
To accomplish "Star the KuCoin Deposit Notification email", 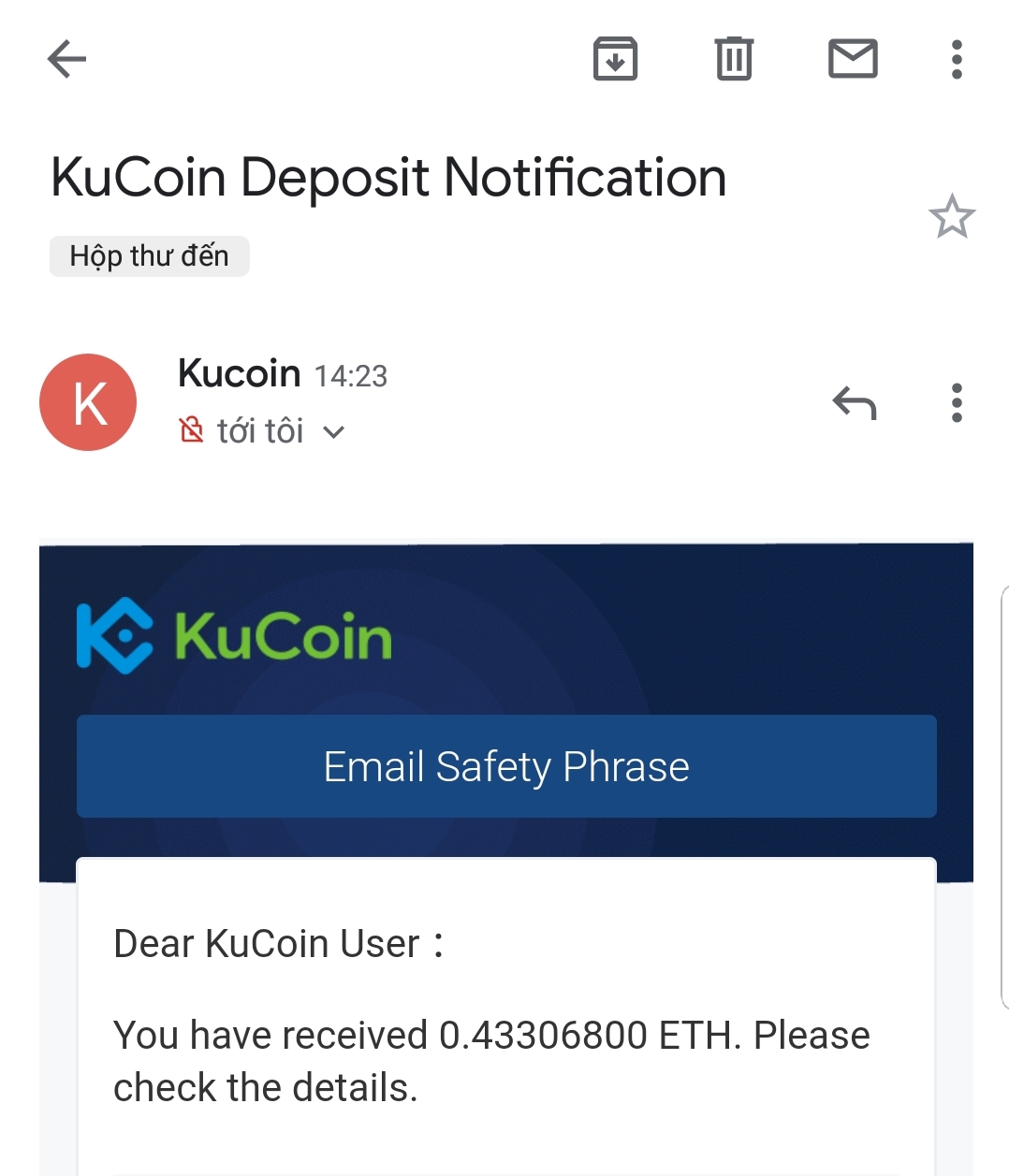I will [x=951, y=217].
